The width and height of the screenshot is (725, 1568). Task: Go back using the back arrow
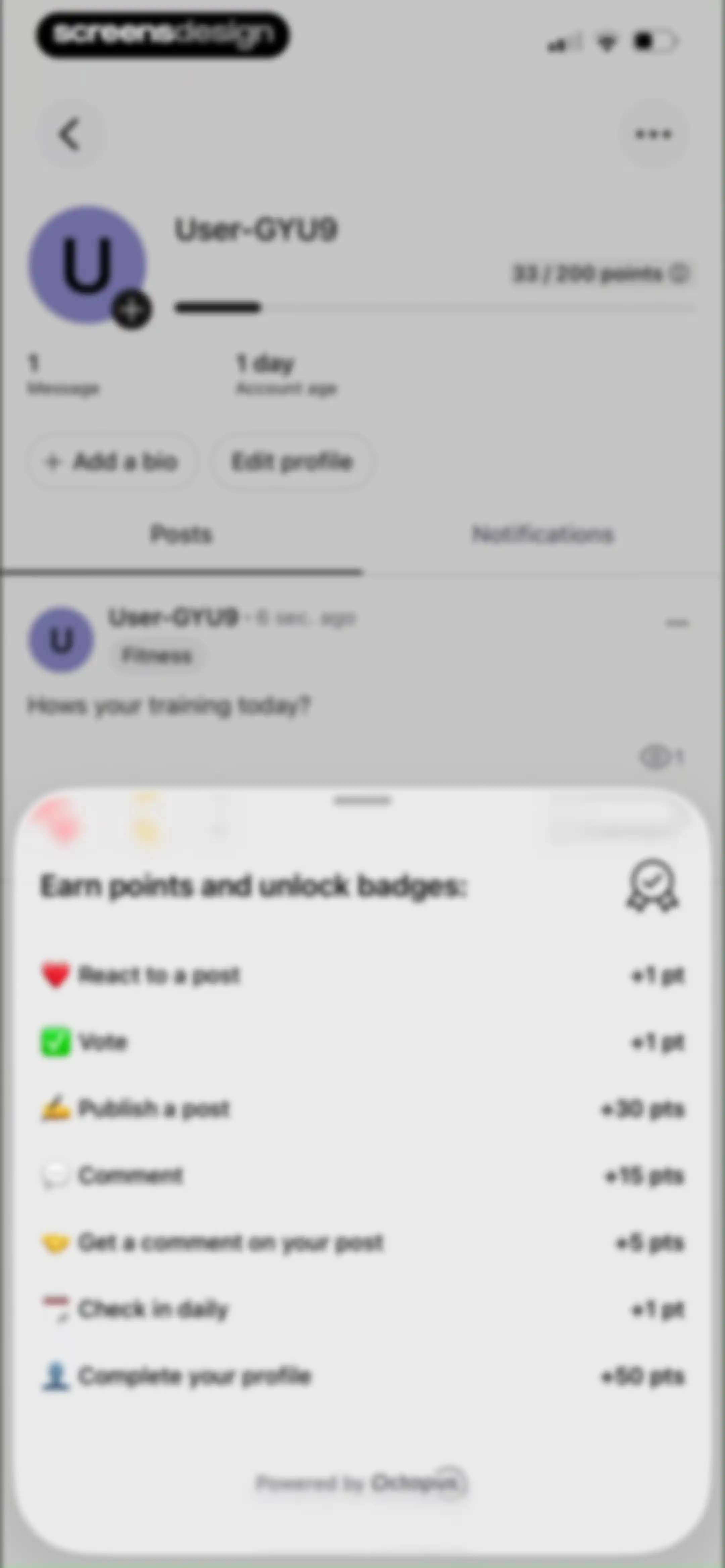click(70, 134)
